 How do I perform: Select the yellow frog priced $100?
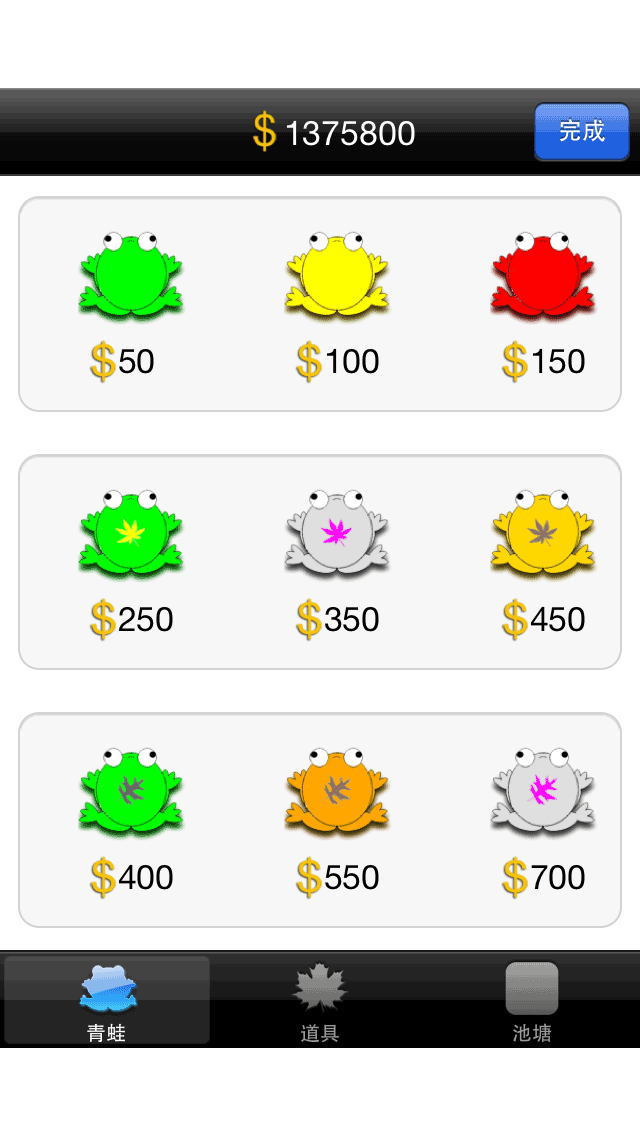coord(337,274)
